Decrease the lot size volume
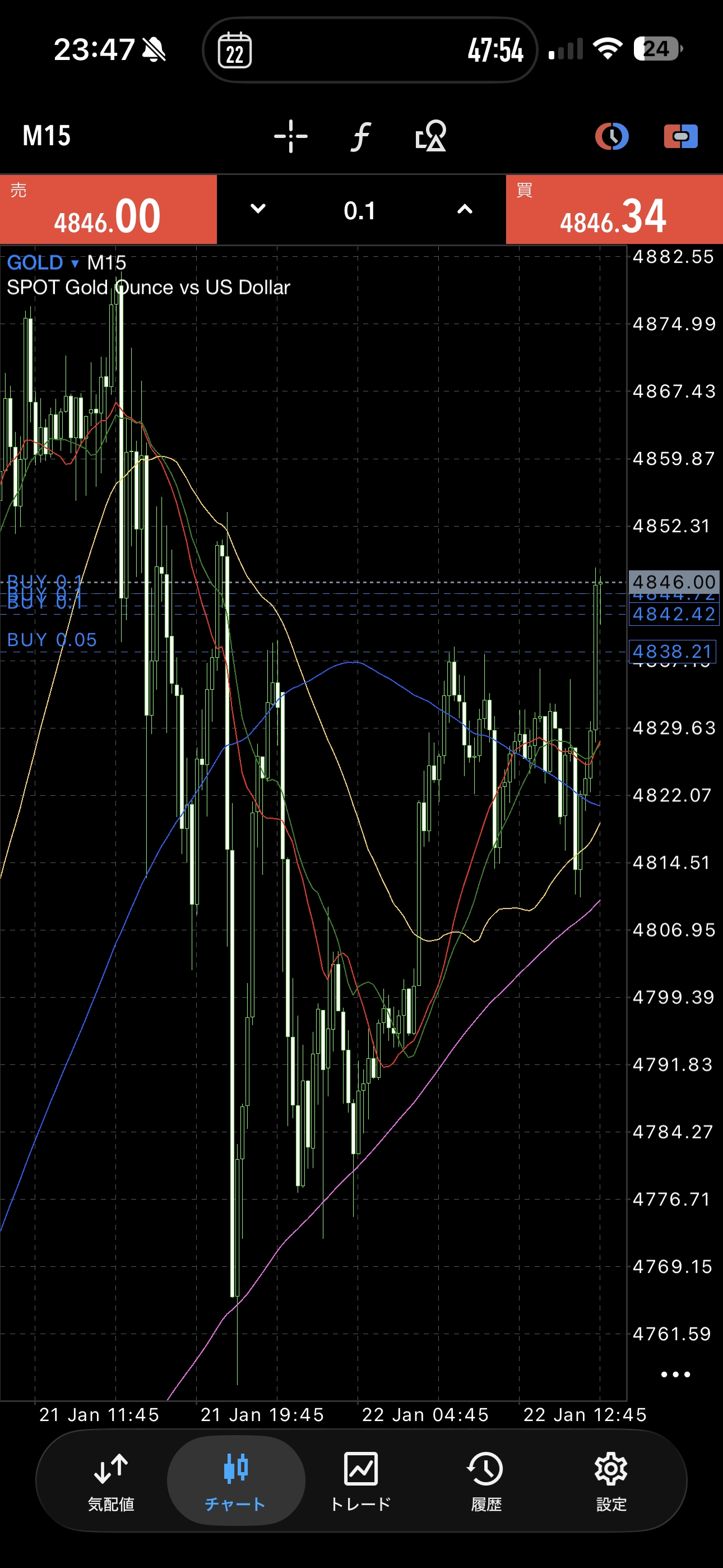 pyautogui.click(x=258, y=209)
